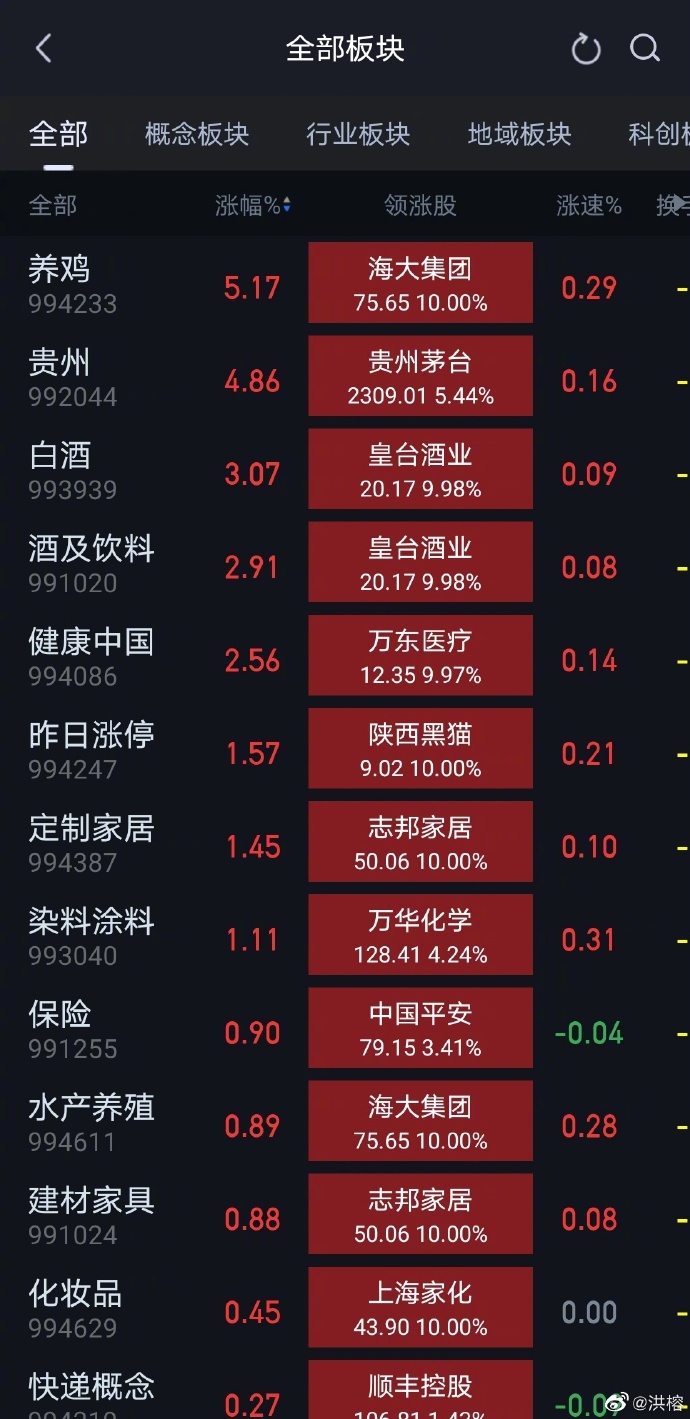Tap leading stock 贵州茅台
This screenshot has width=690, height=1419.
click(x=420, y=376)
